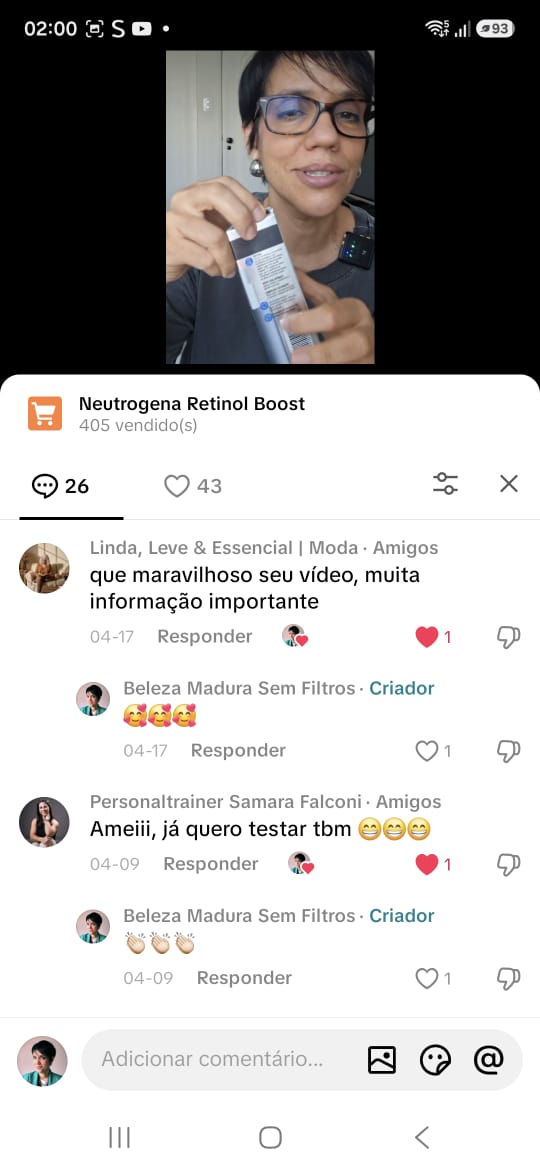540x1170 pixels.
Task: Switch to the comments tab with 26
Action: (60, 487)
